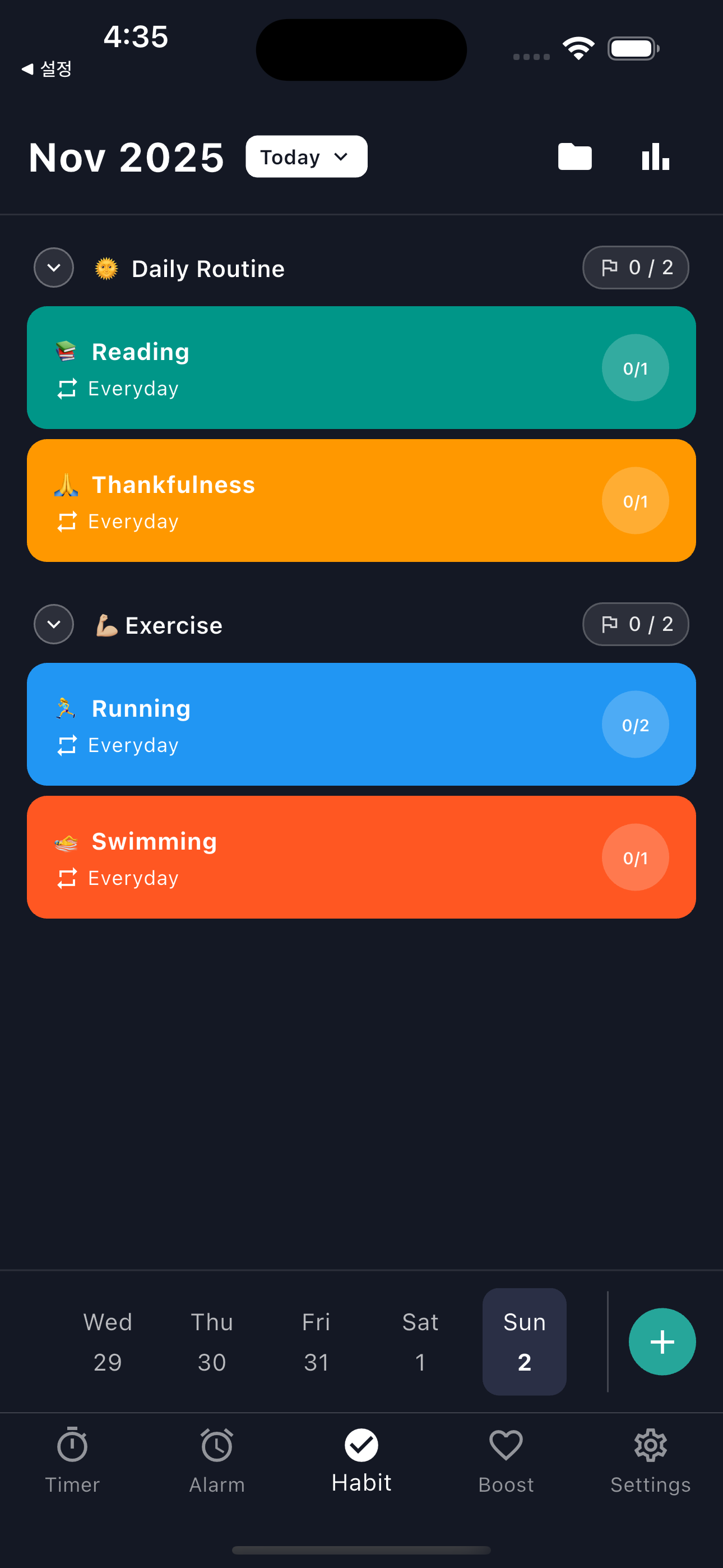
Task: Open the folder icon near the top right
Action: (x=574, y=156)
